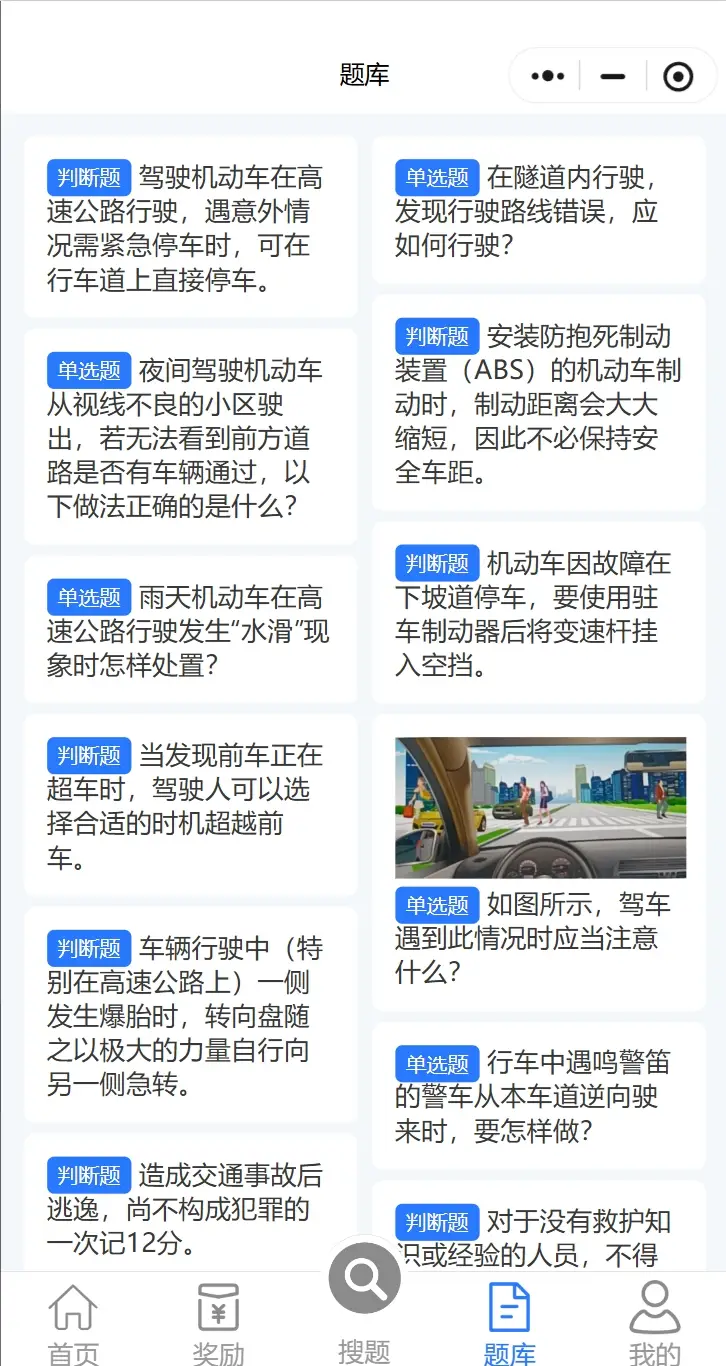726x1366 pixels.
Task: Open the 水滑 phenomenon question card
Action: pyautogui.click(x=190, y=630)
